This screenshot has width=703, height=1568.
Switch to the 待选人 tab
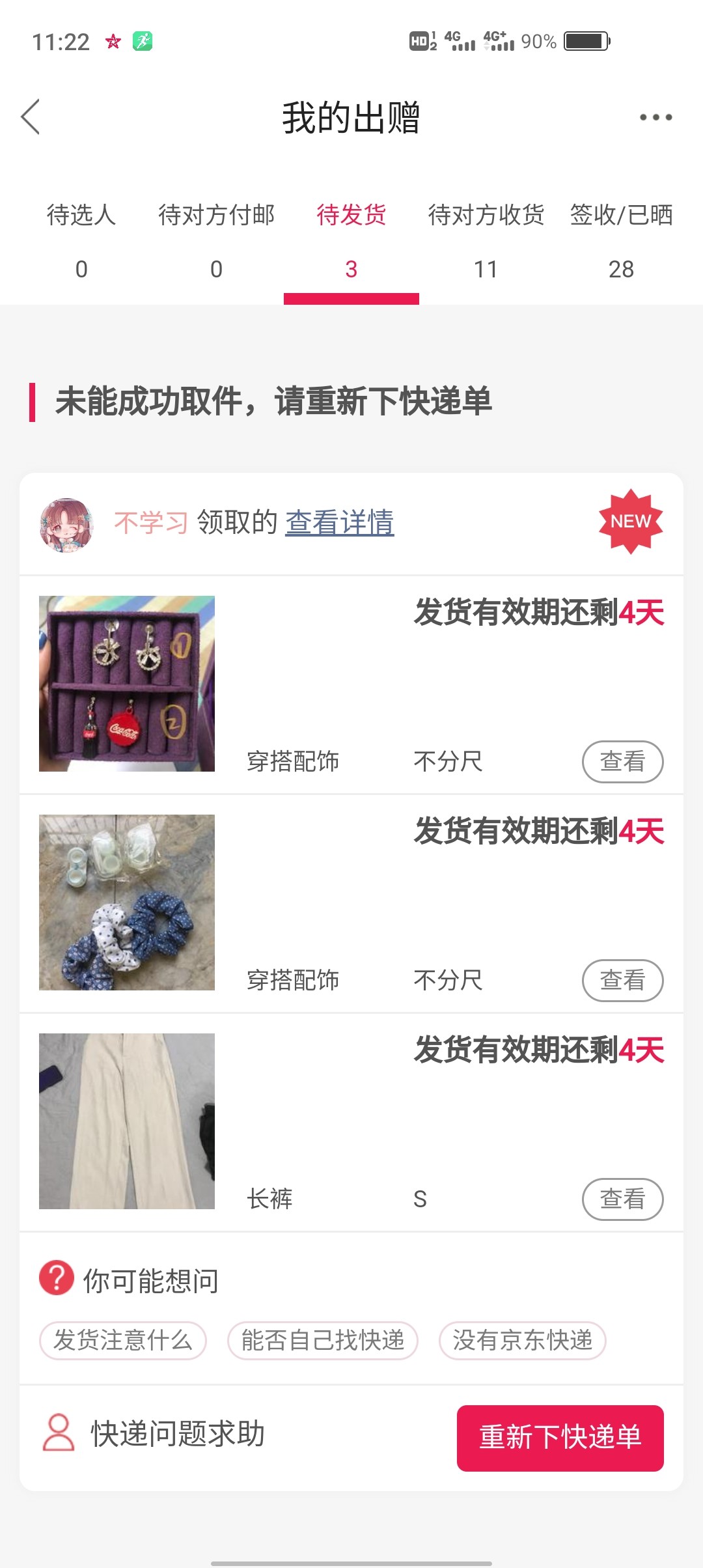pos(81,240)
